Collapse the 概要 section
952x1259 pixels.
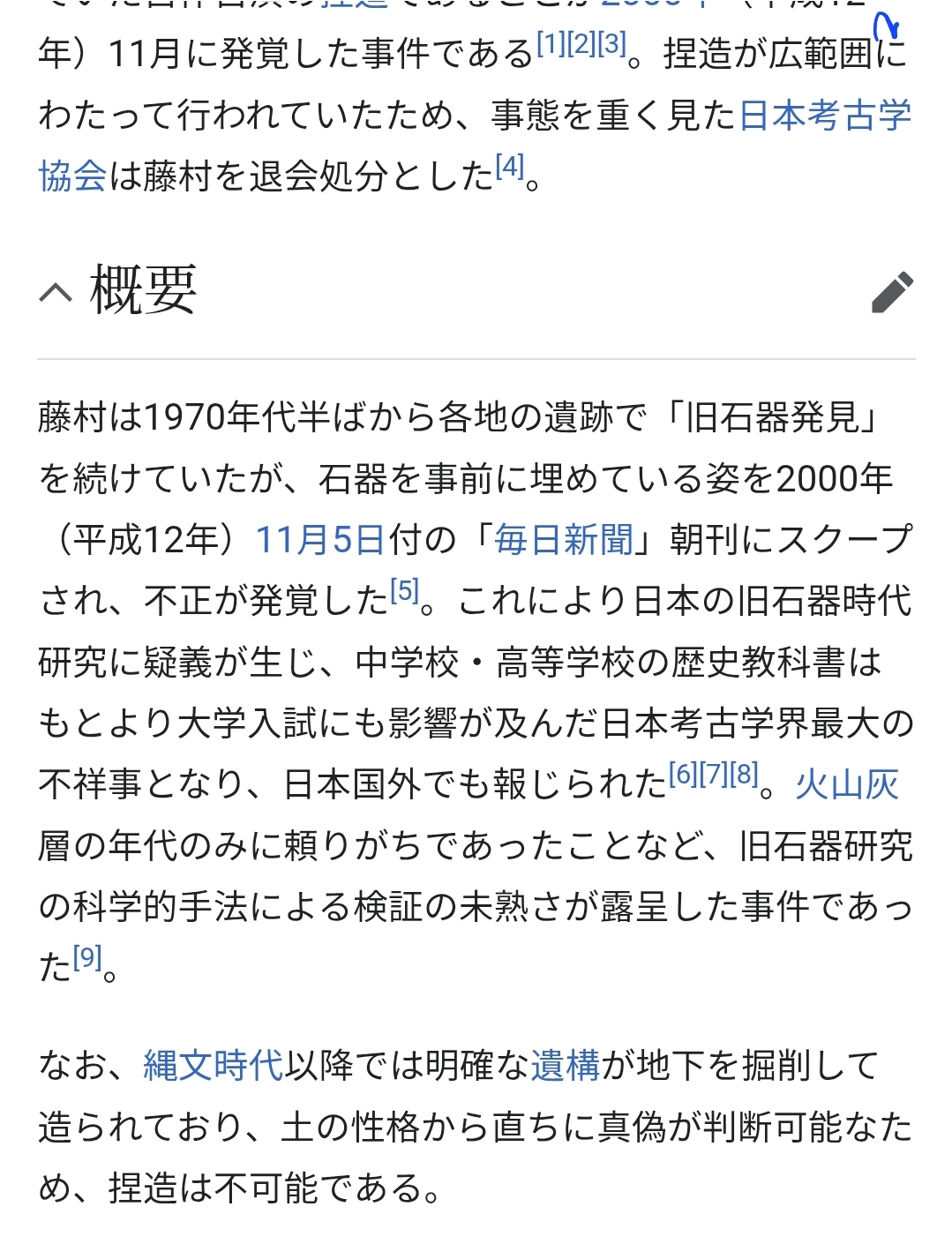(56, 292)
